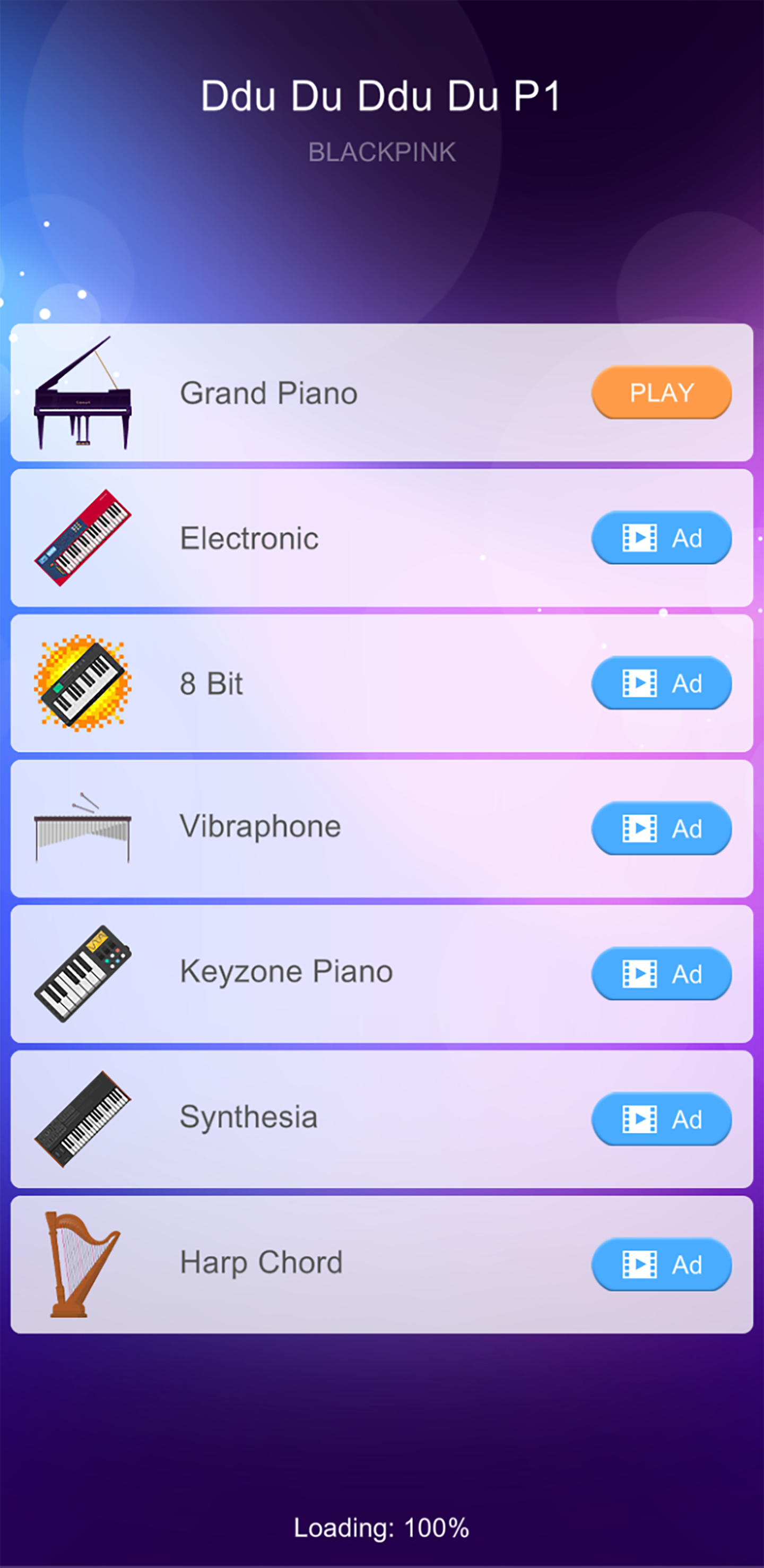Select the Grand Piano row
Screen dimensions: 764x1568
pos(365,393)
